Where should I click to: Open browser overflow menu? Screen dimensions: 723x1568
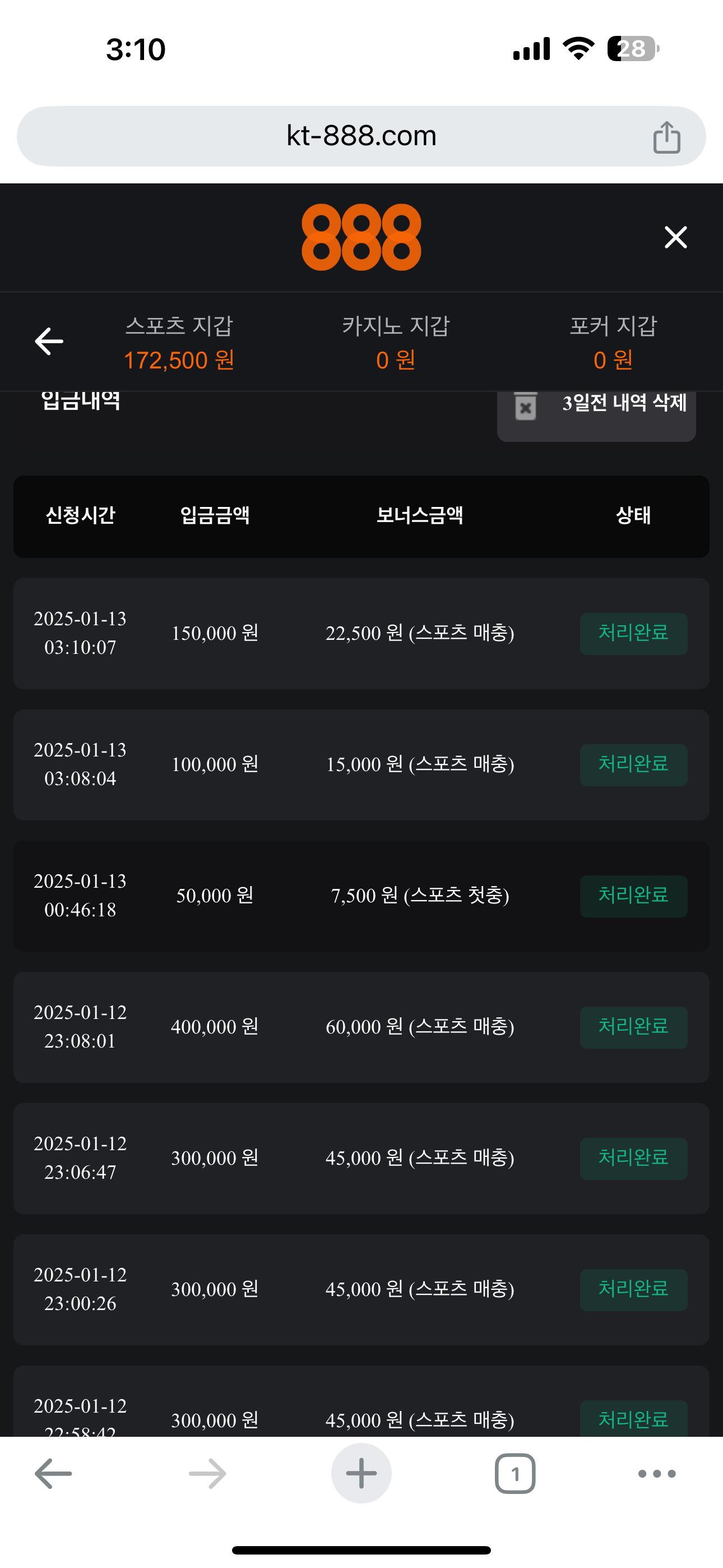pos(657,1474)
